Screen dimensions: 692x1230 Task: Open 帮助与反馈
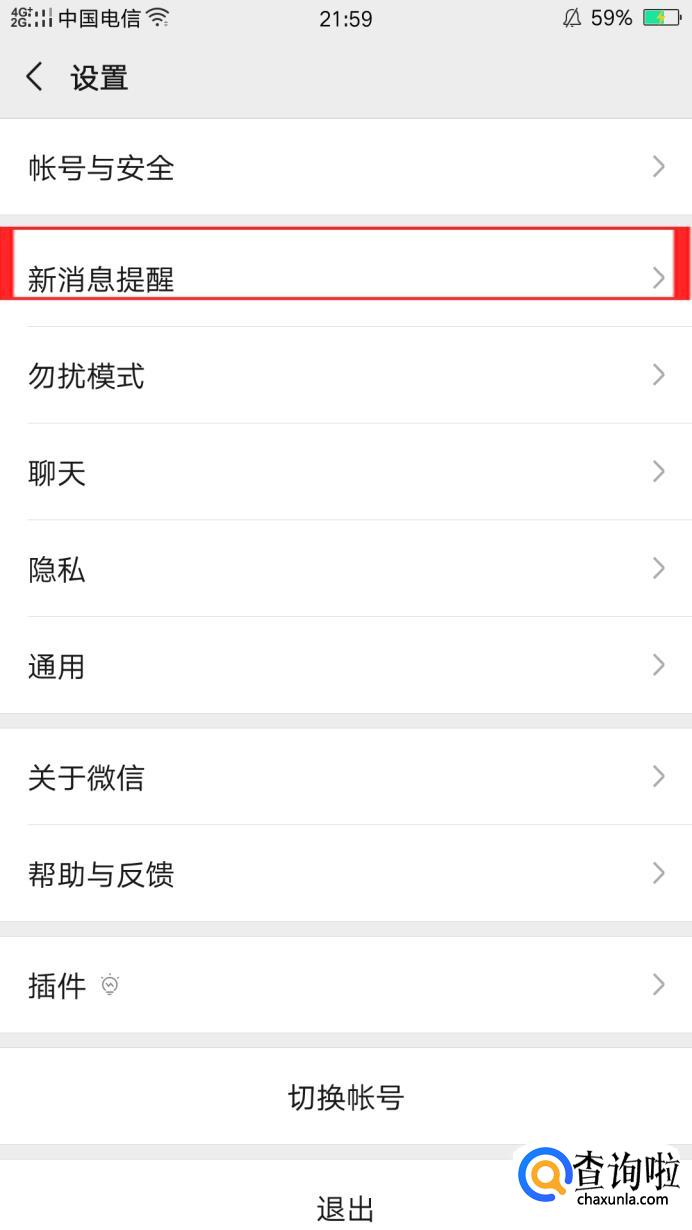346,874
